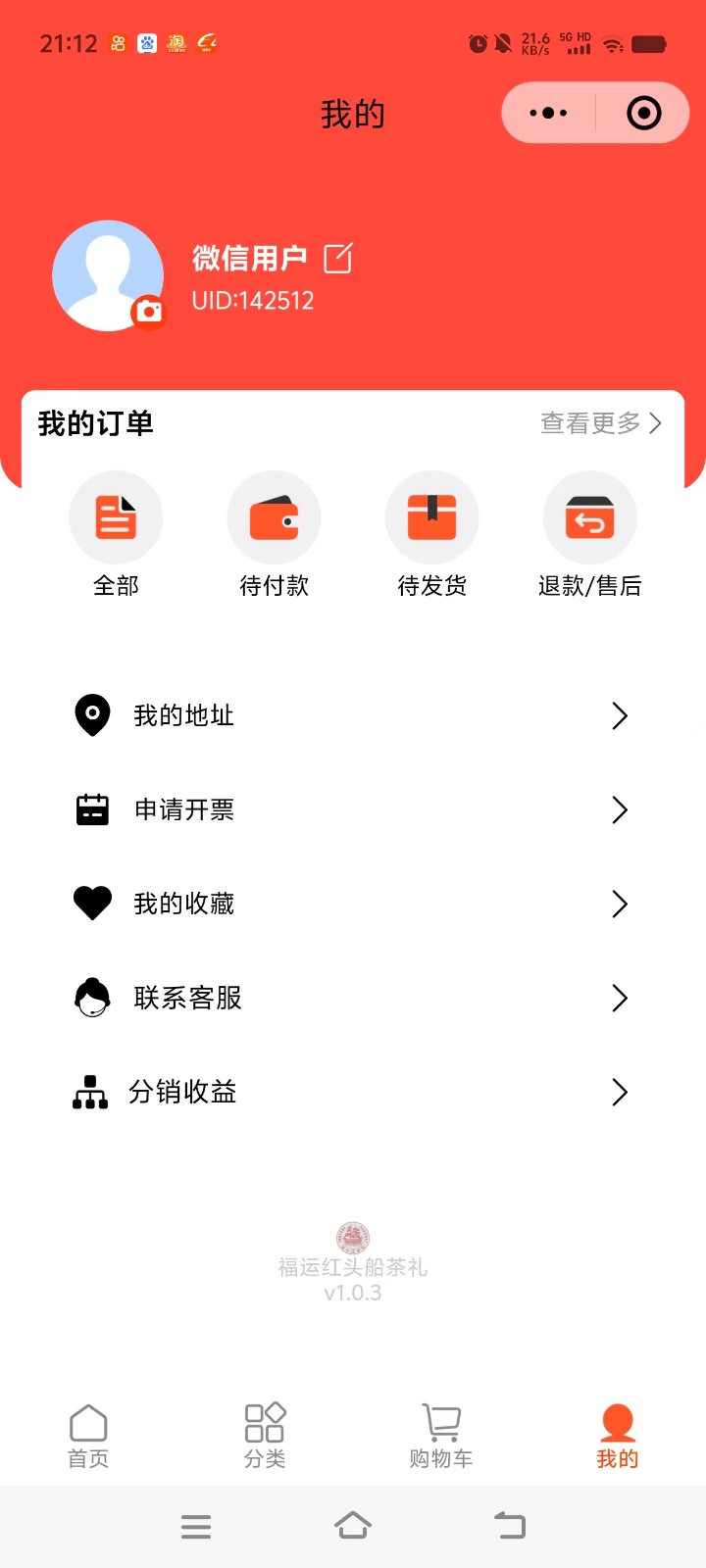Image resolution: width=706 pixels, height=1568 pixels.
Task: Edit the nickname next to 微信用户
Action: [338, 258]
